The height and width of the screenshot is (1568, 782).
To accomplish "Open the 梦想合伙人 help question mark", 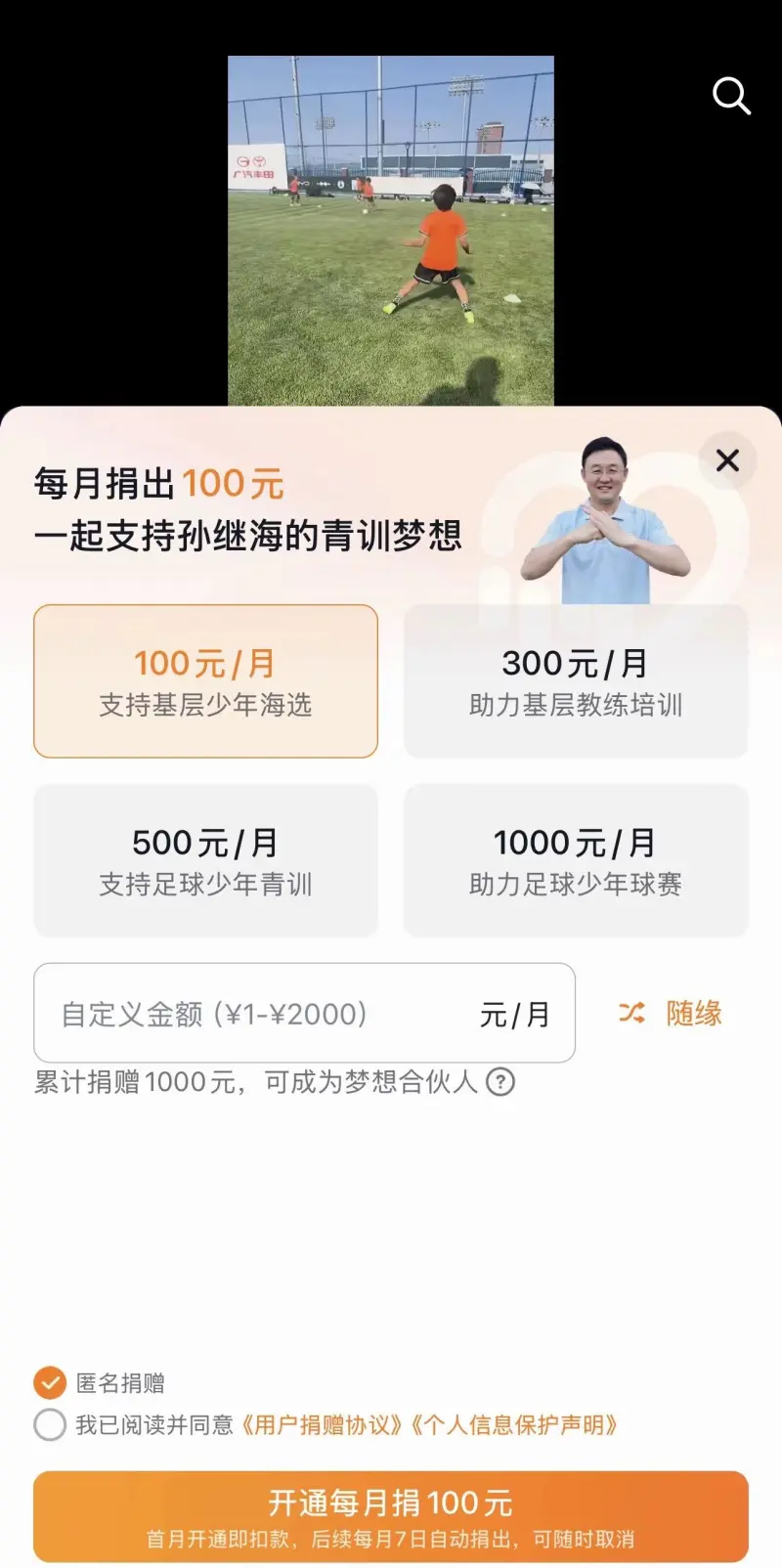I will [x=500, y=1082].
